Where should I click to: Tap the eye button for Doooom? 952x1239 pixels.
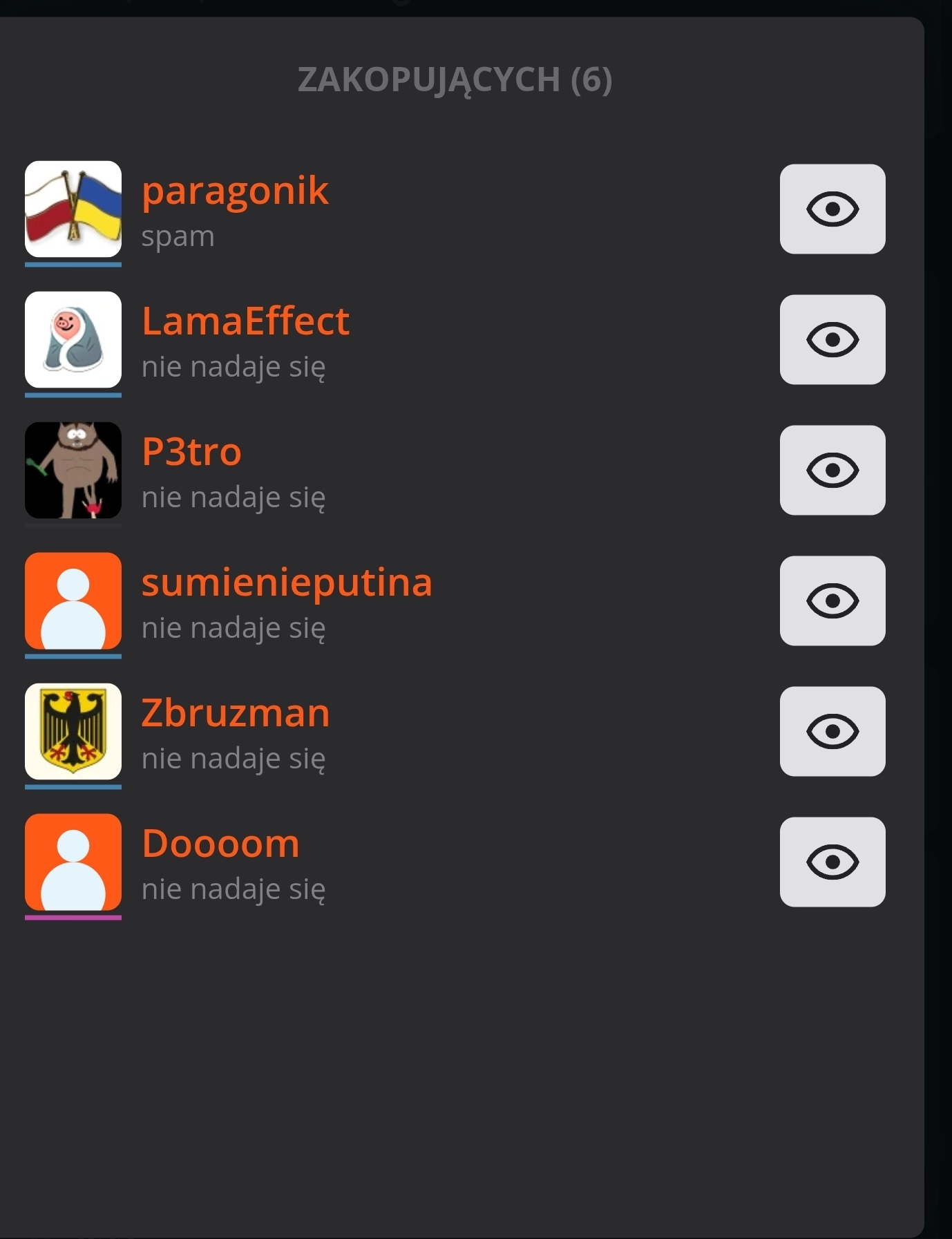click(832, 862)
